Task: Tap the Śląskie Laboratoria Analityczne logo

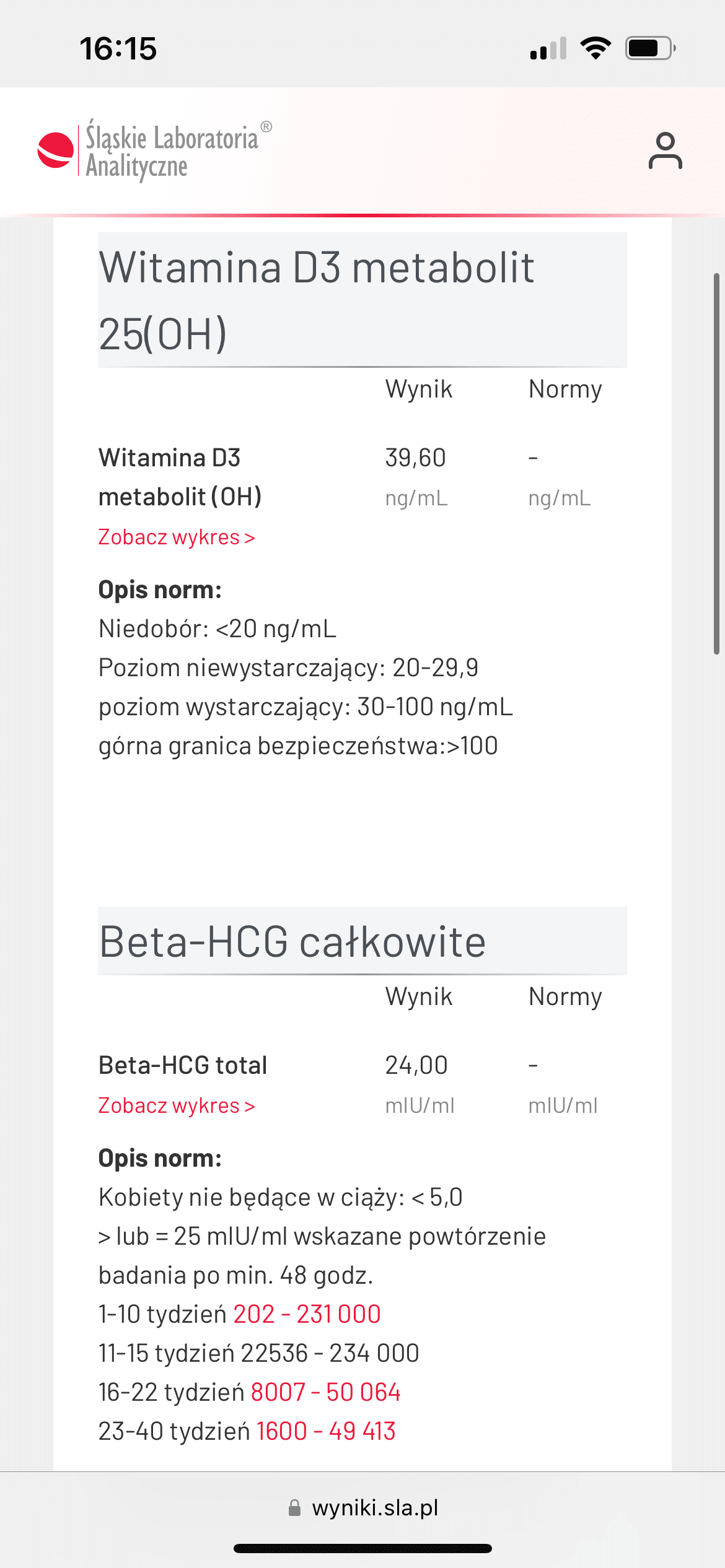Action: point(155,150)
